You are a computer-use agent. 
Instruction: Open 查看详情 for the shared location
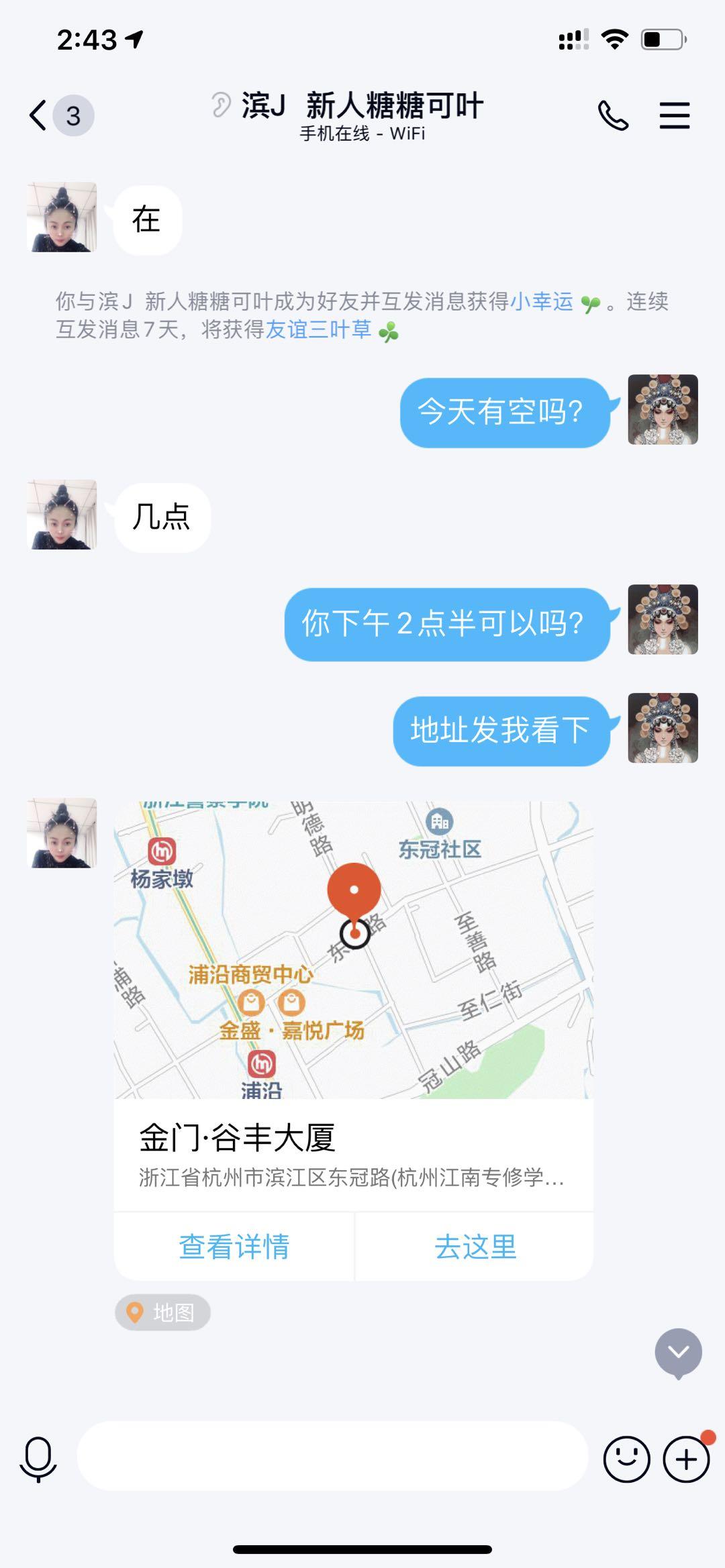(x=234, y=1245)
